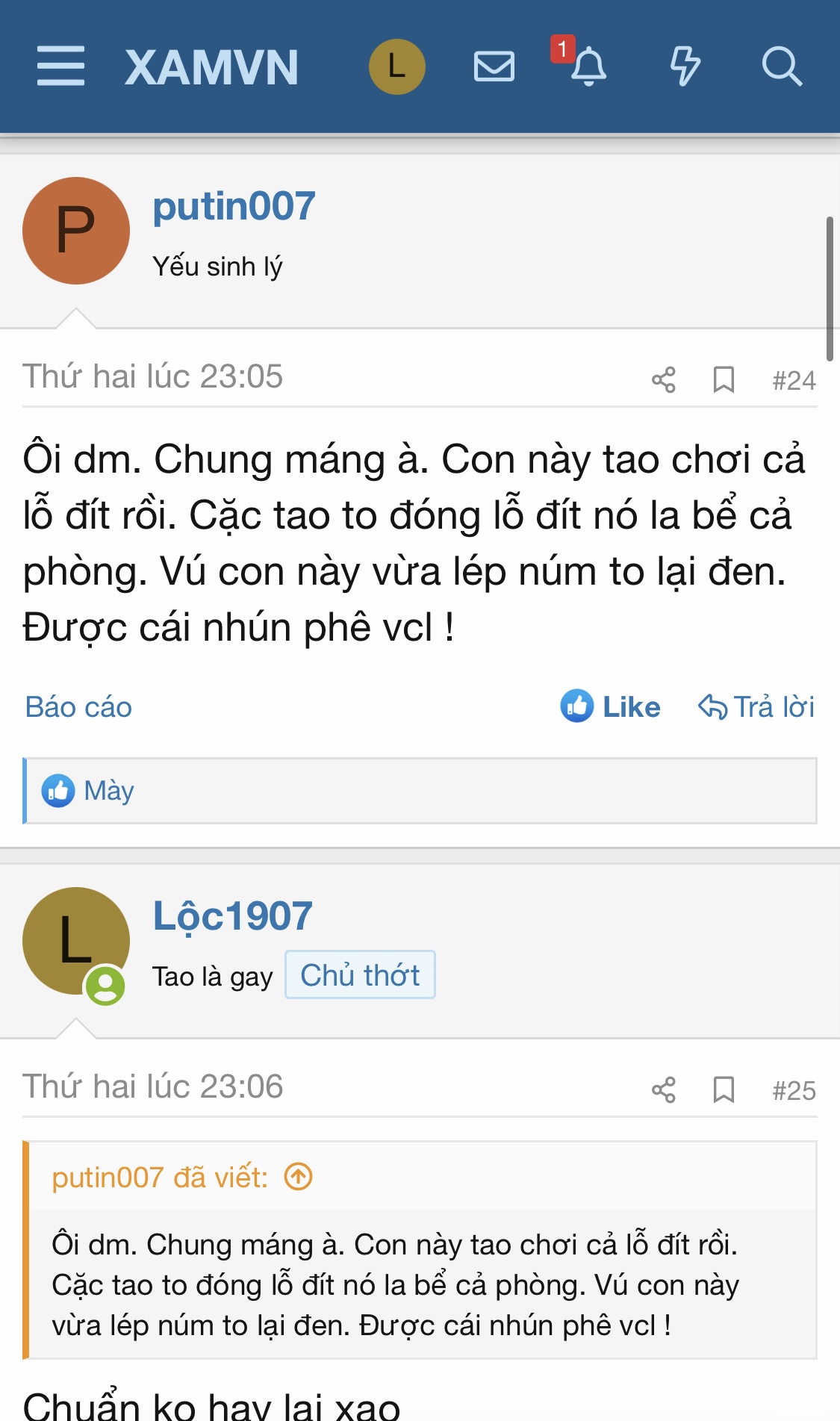Like putin007's post
This screenshot has height=1421, width=840.
point(611,706)
